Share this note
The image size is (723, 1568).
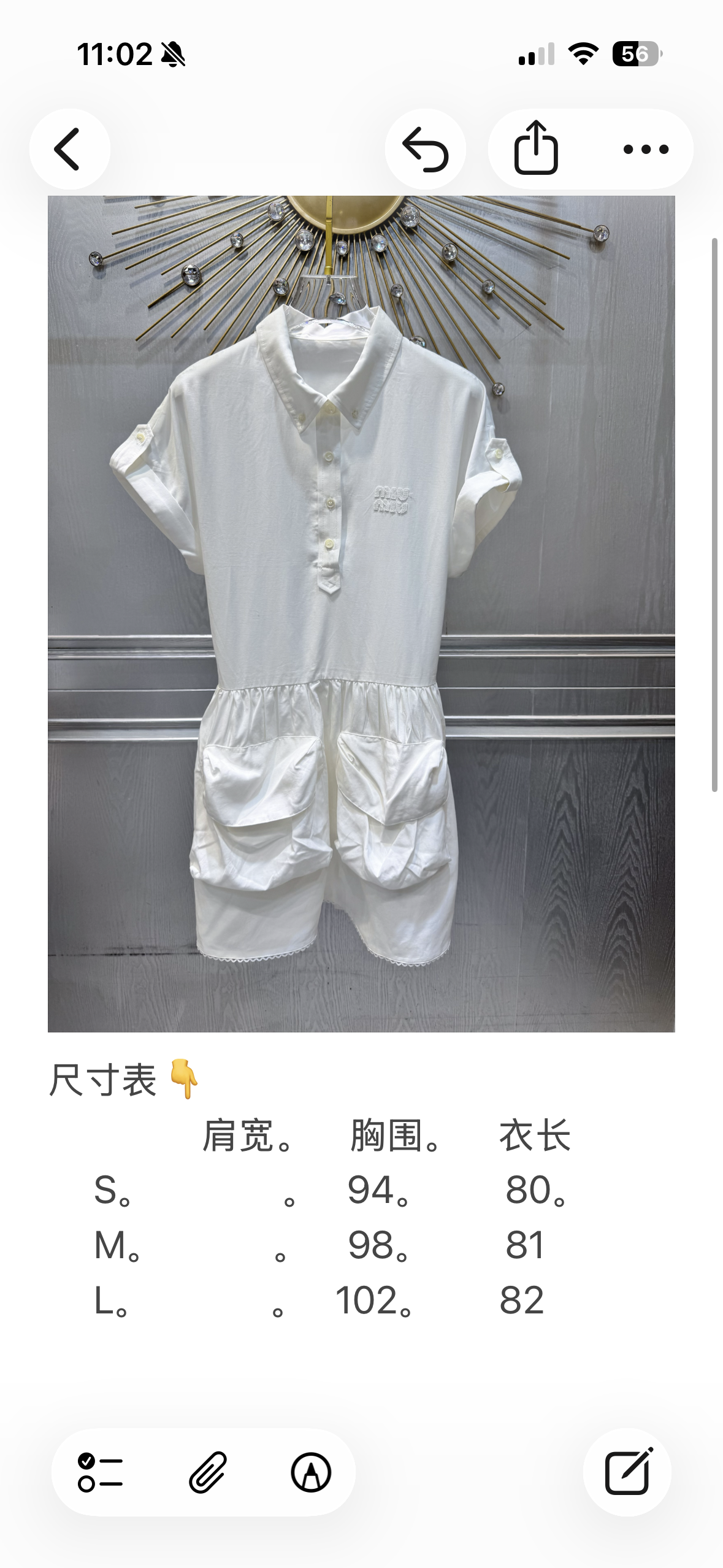click(536, 149)
